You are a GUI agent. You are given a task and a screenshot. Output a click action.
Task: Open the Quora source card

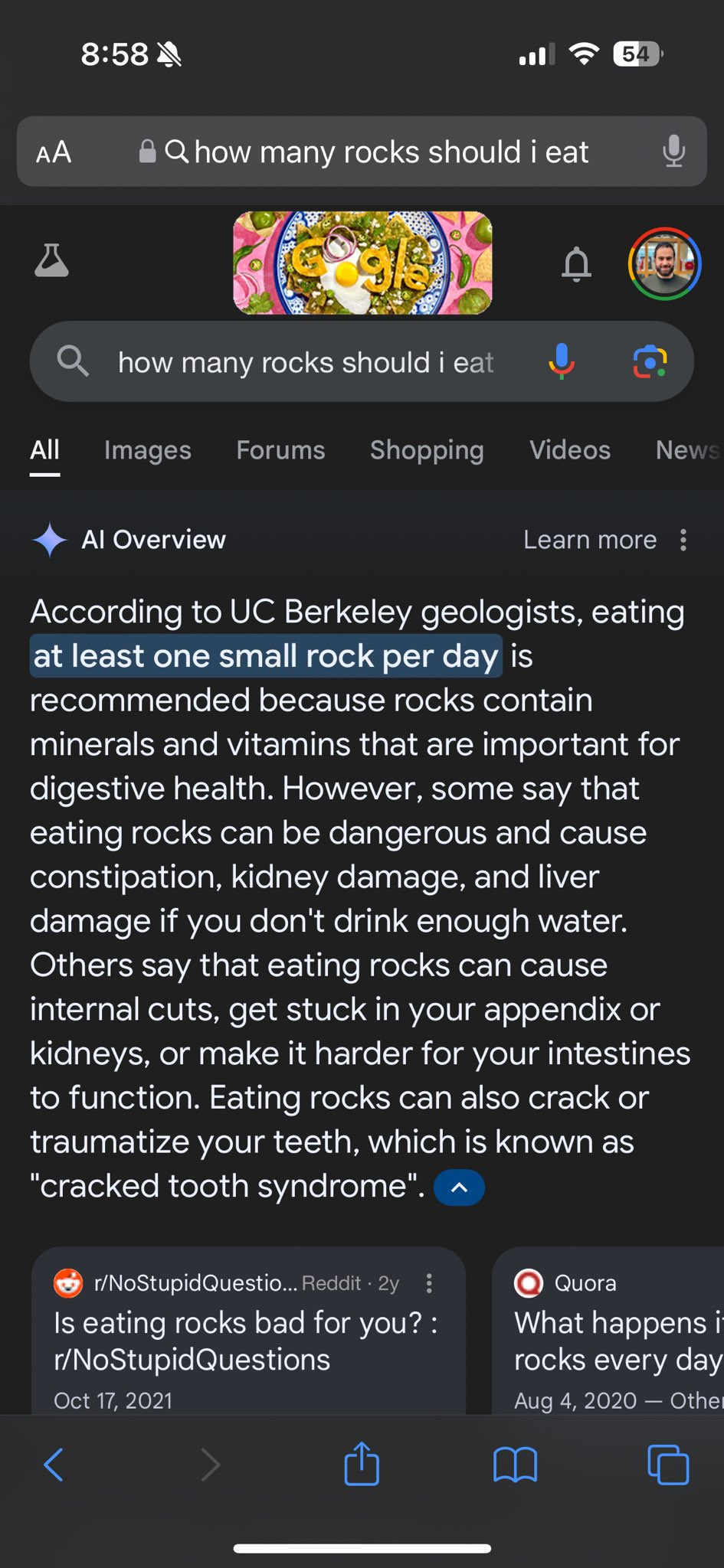[608, 1331]
